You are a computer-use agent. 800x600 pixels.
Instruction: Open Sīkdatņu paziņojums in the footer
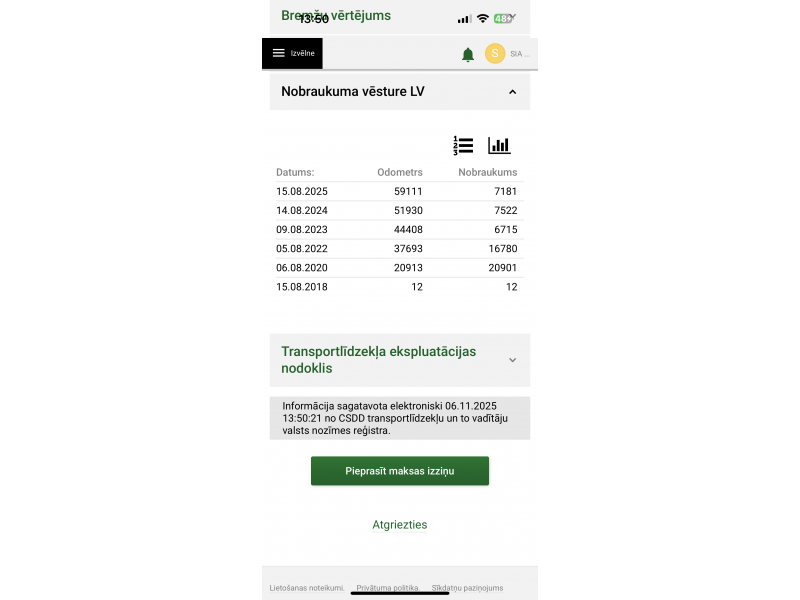pyautogui.click(x=467, y=588)
